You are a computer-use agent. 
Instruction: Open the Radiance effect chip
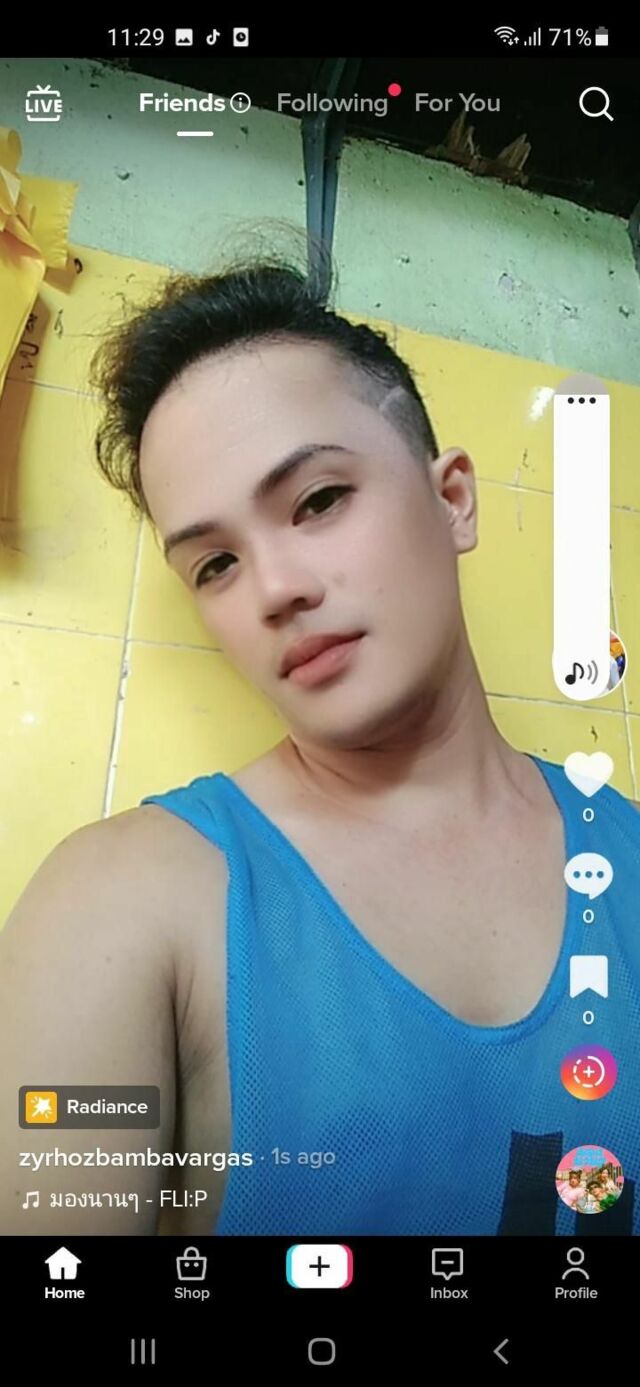pos(89,1107)
